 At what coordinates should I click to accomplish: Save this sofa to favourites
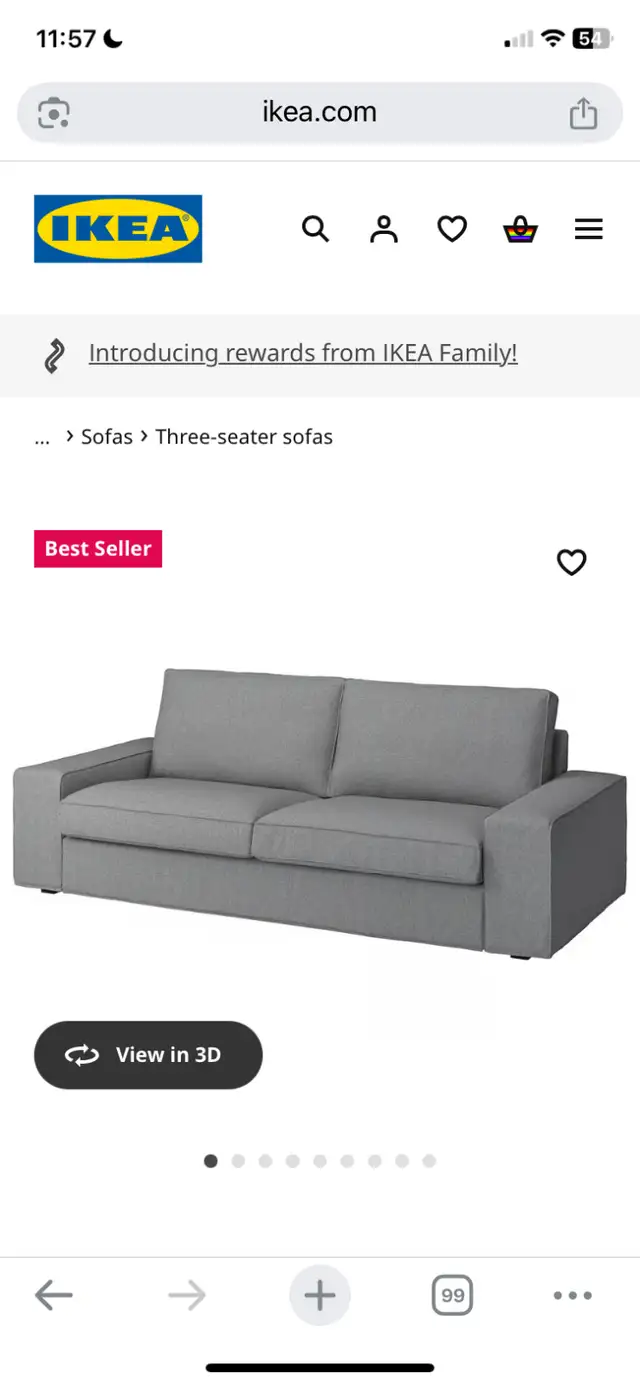tap(571, 563)
